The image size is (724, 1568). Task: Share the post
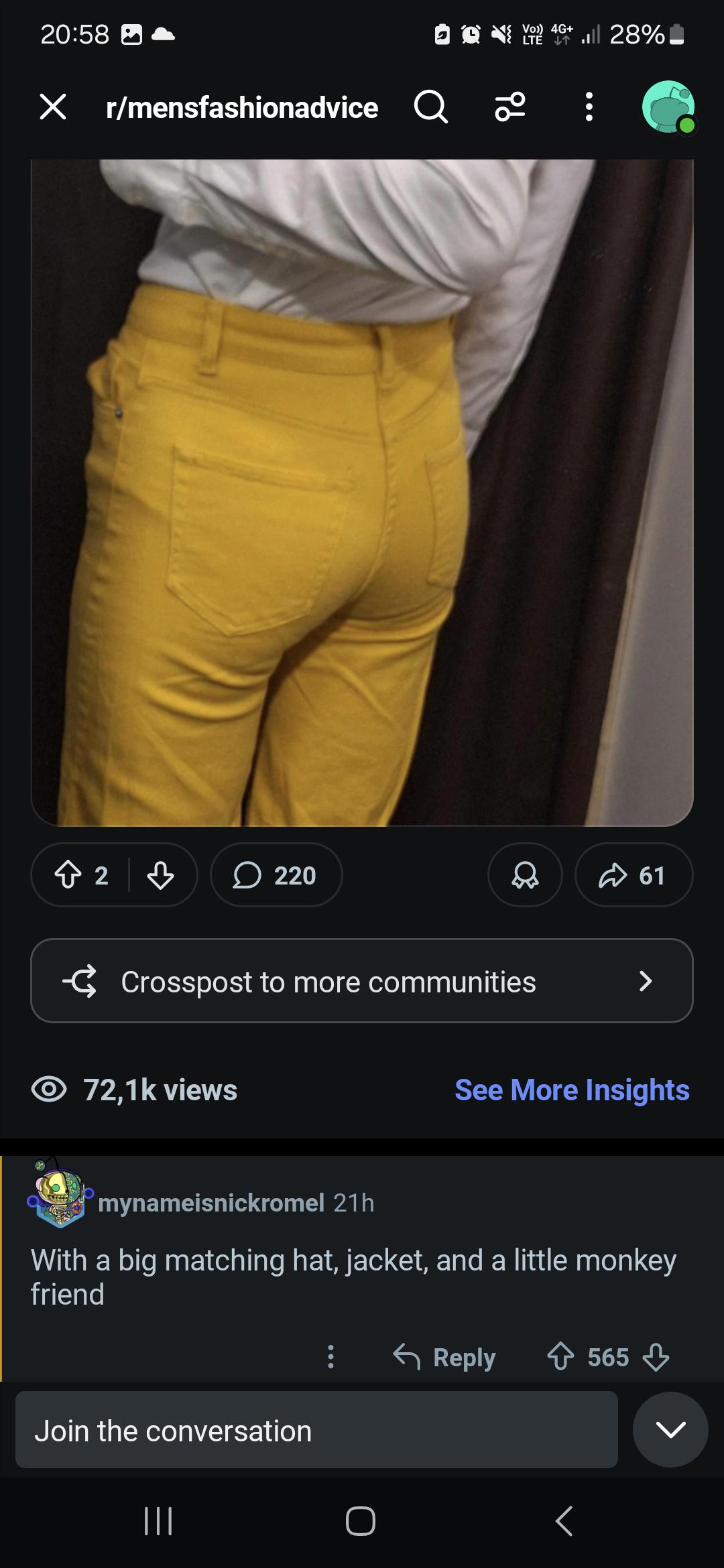tap(633, 875)
